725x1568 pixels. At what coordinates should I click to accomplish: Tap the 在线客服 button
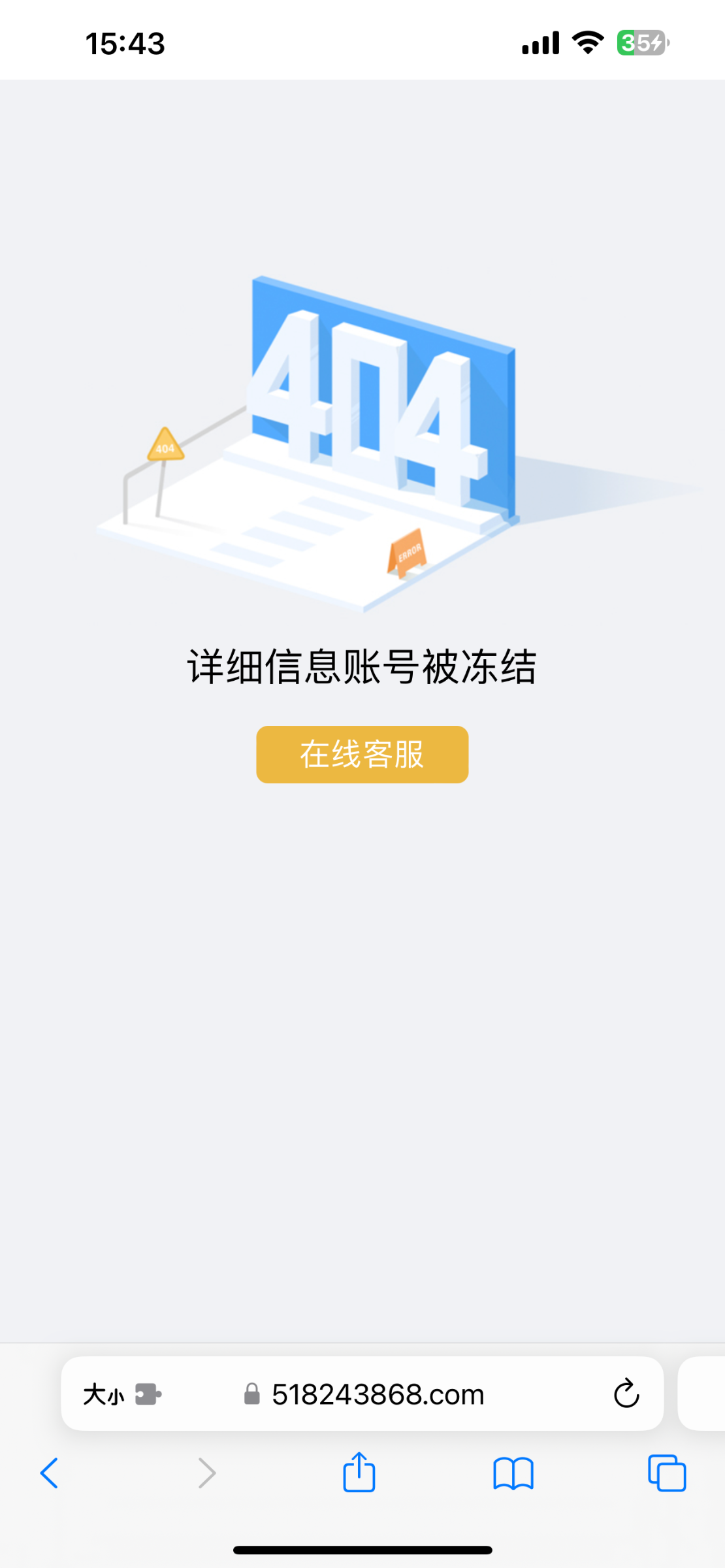point(362,754)
